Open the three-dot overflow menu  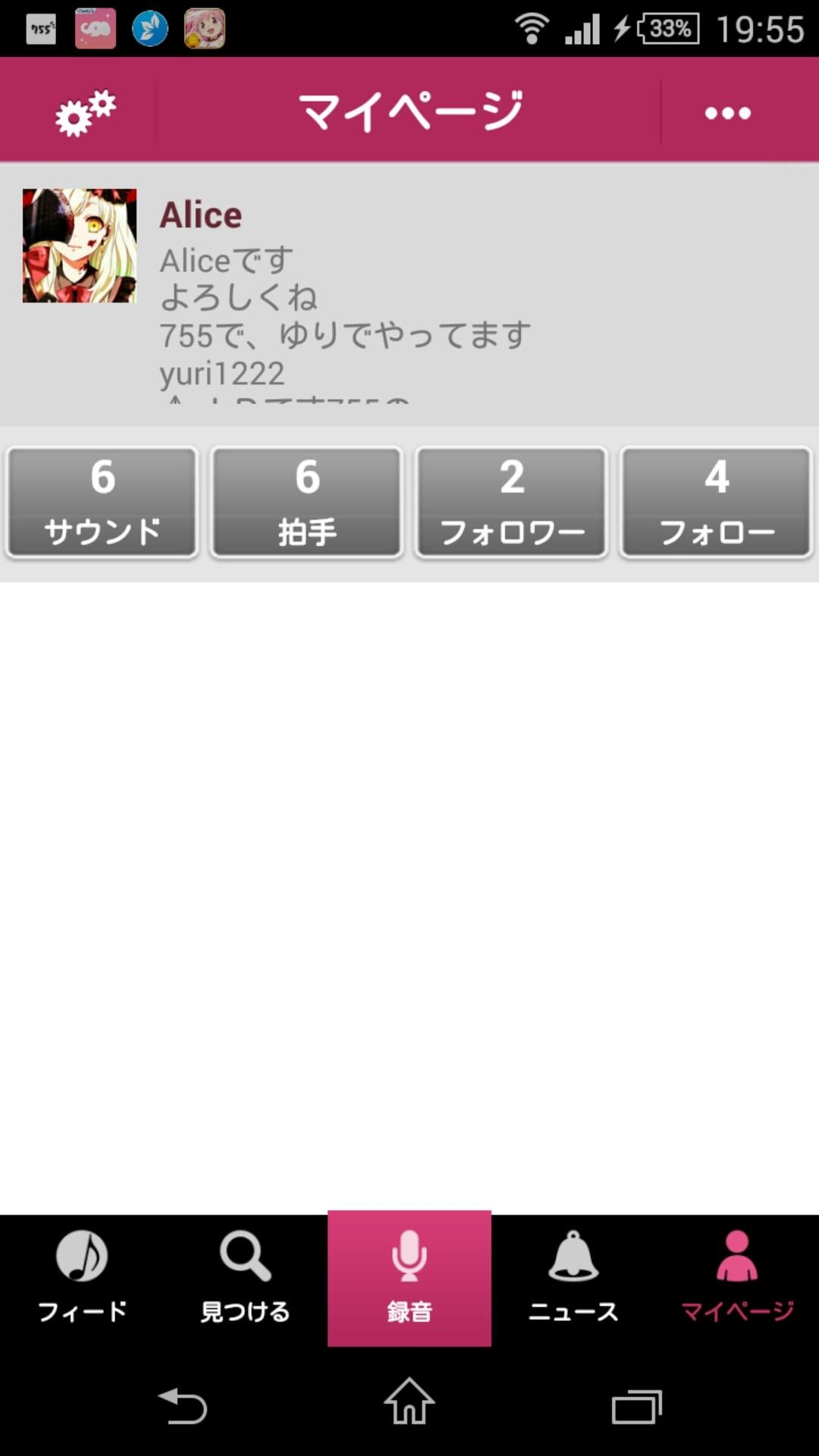[727, 113]
